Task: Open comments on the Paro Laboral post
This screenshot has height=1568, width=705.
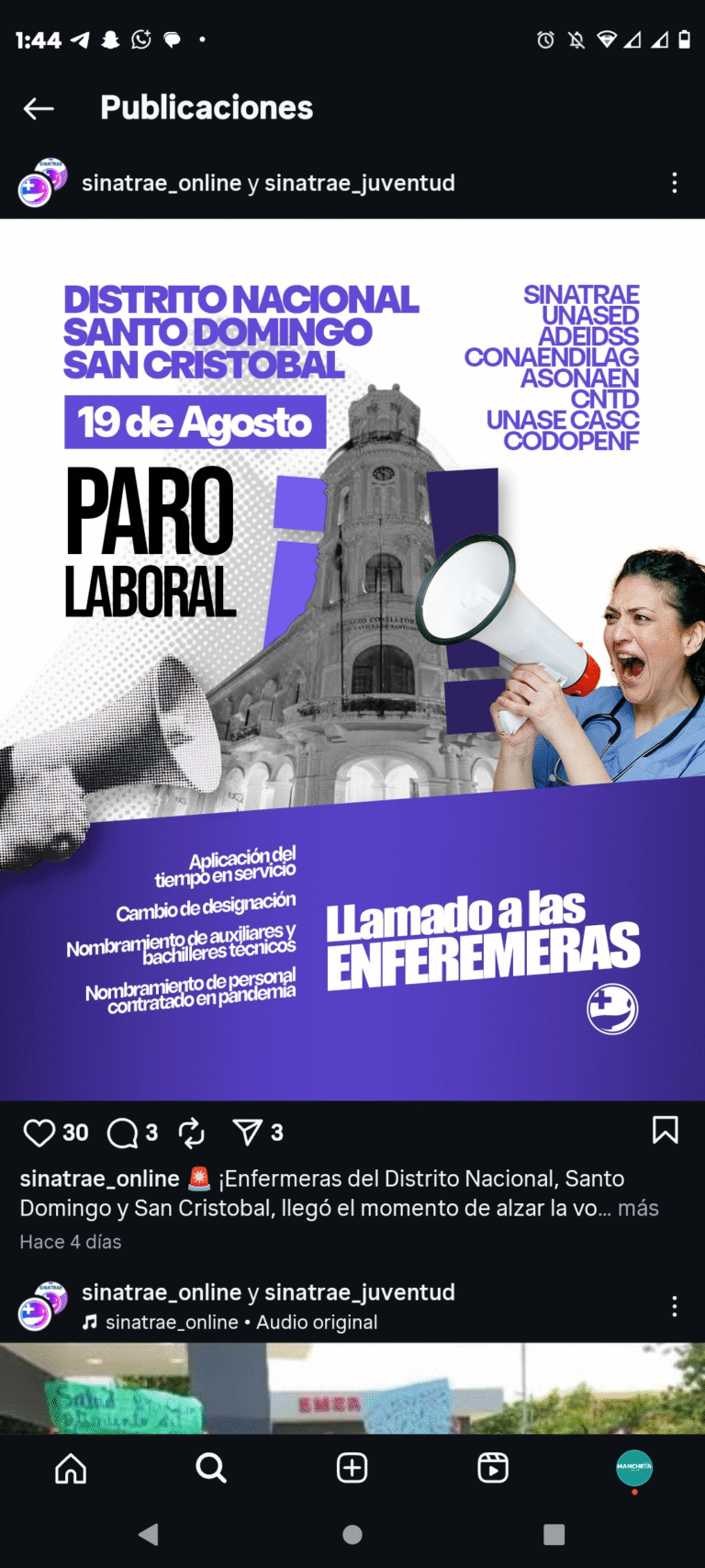Action: 122,1133
